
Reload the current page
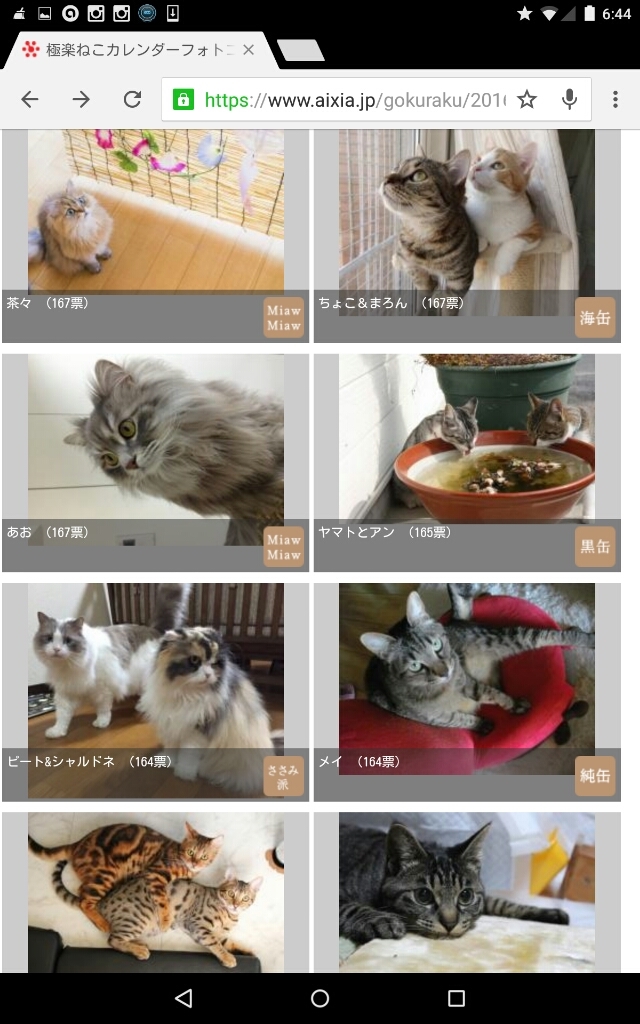click(132, 99)
